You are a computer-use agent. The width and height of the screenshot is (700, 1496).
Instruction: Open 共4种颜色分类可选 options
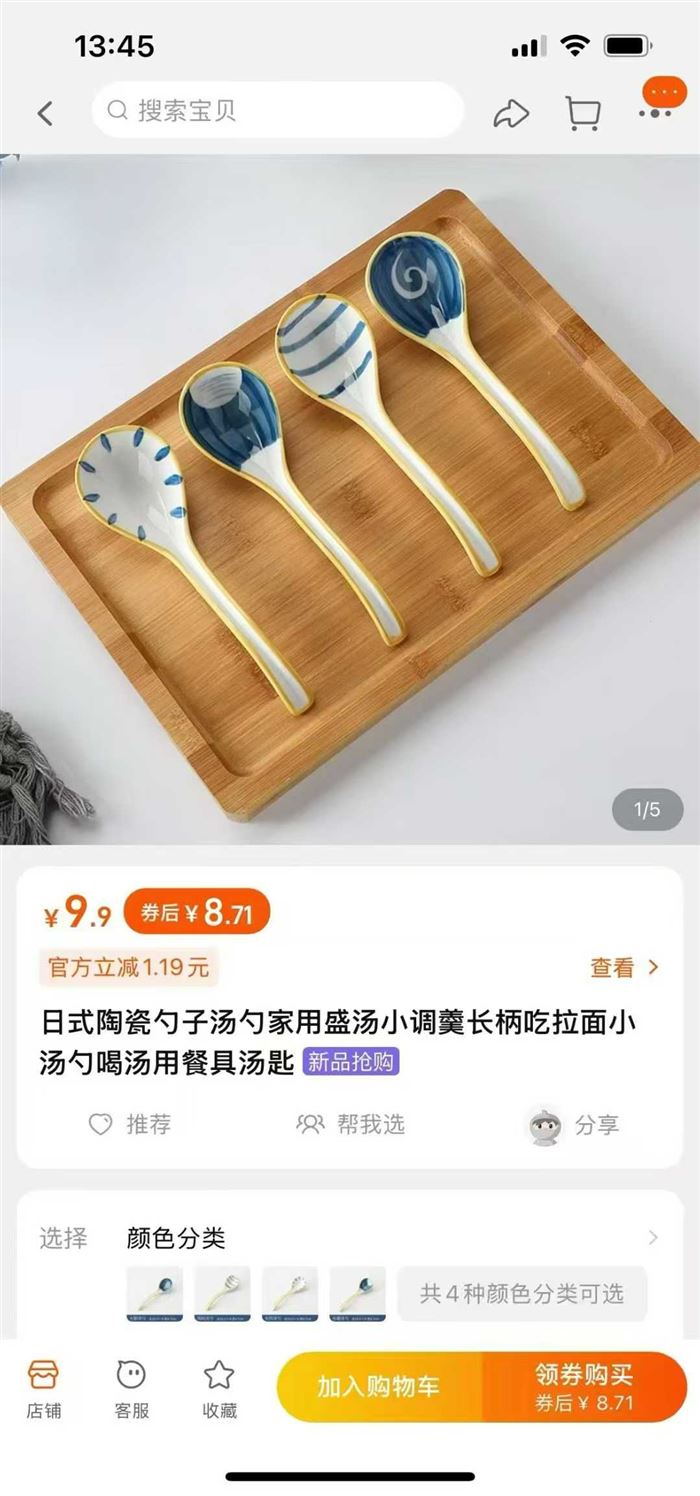tap(521, 1294)
